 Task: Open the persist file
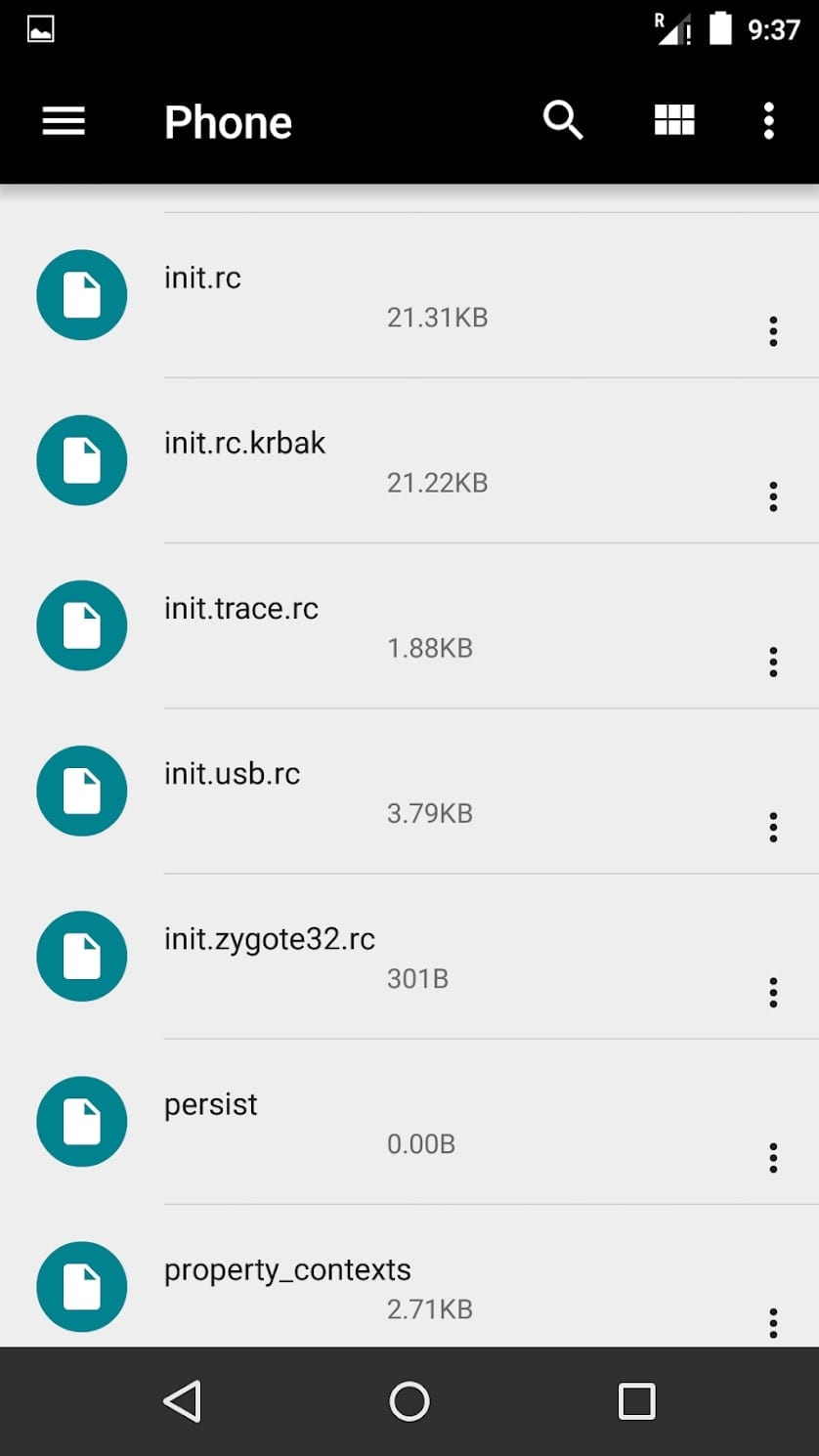pyautogui.click(x=409, y=1121)
